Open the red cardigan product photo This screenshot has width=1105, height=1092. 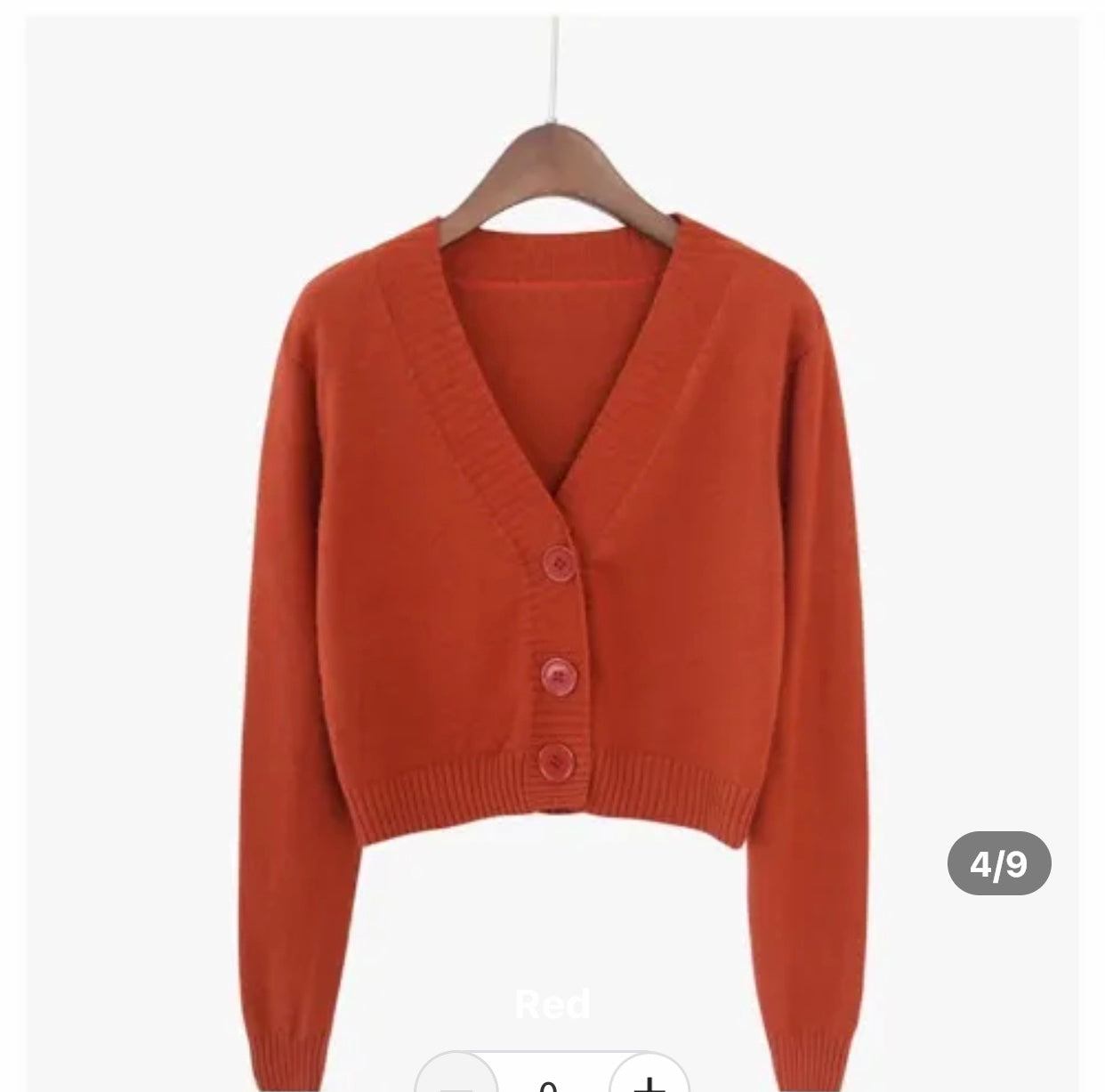552,534
